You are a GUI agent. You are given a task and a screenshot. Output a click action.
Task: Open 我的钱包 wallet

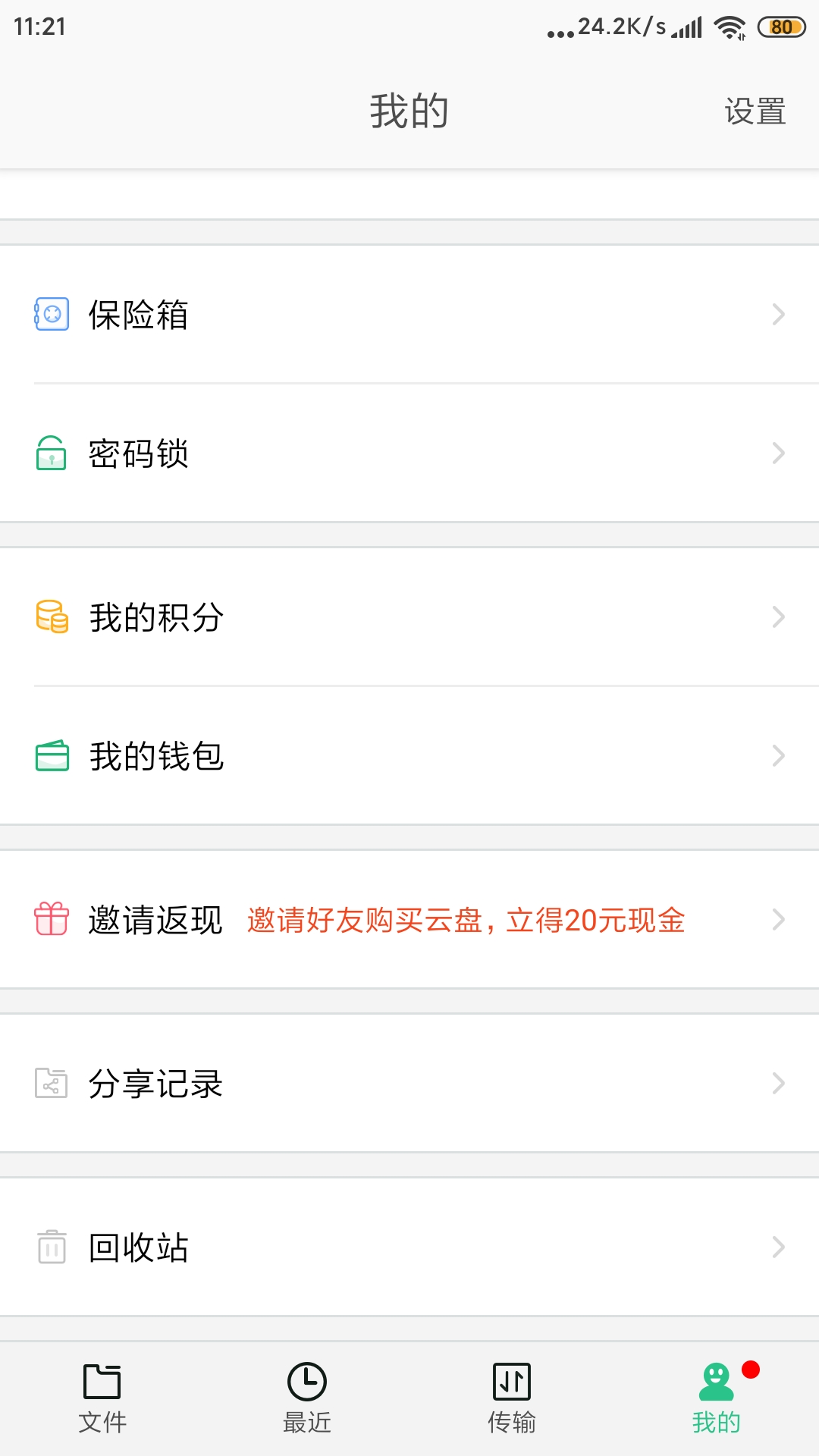point(409,756)
